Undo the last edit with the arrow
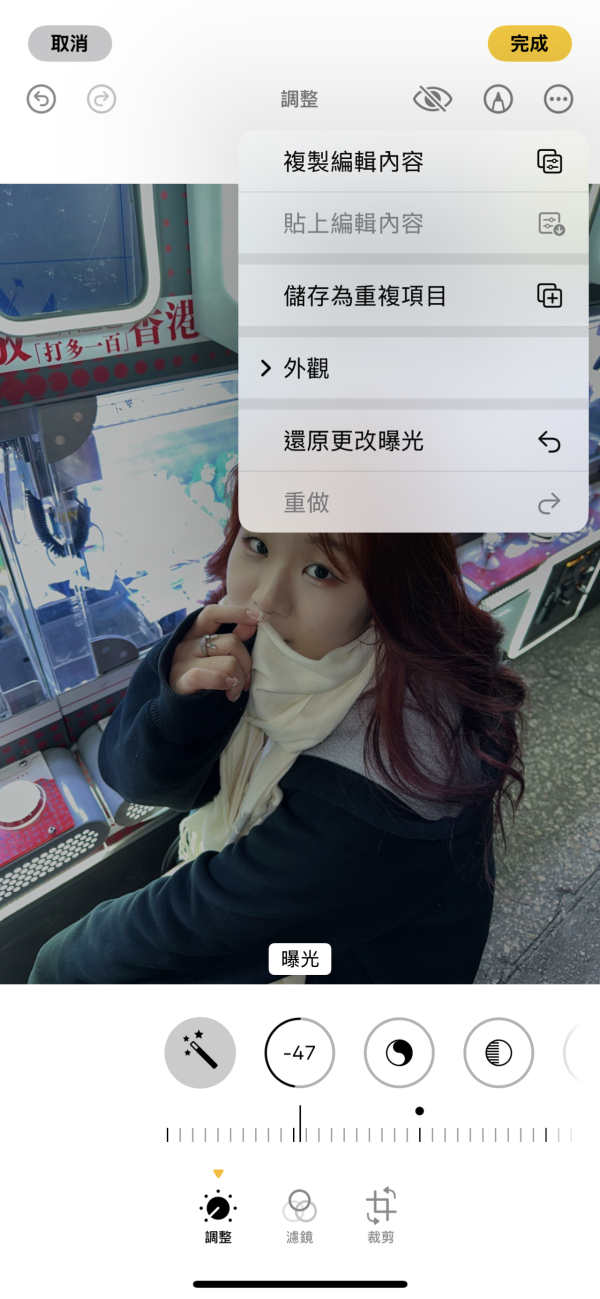600x1299 pixels. (41, 99)
